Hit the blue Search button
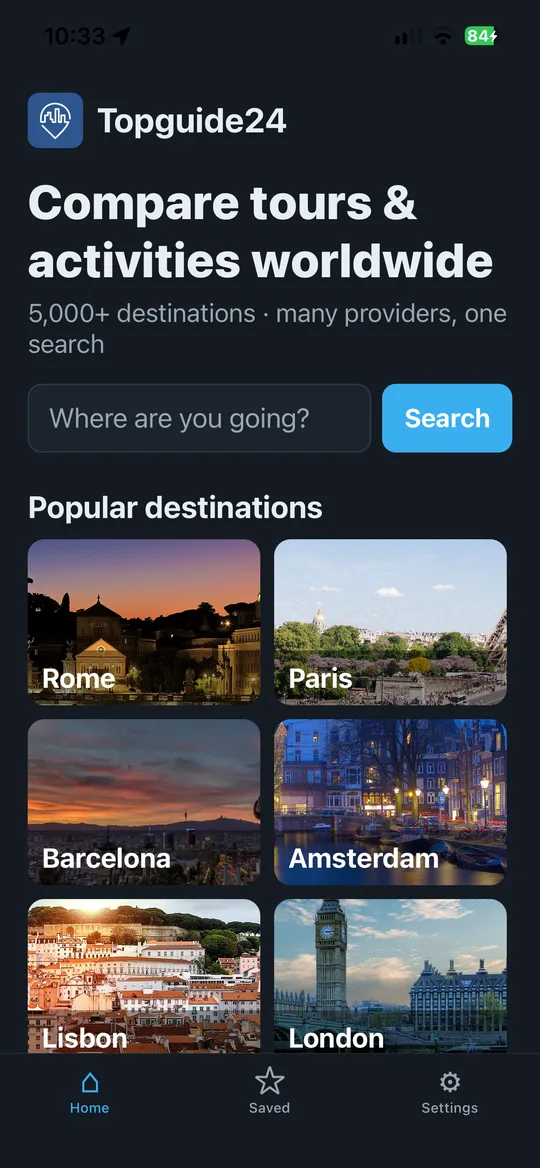This screenshot has height=1168, width=540. [x=447, y=418]
